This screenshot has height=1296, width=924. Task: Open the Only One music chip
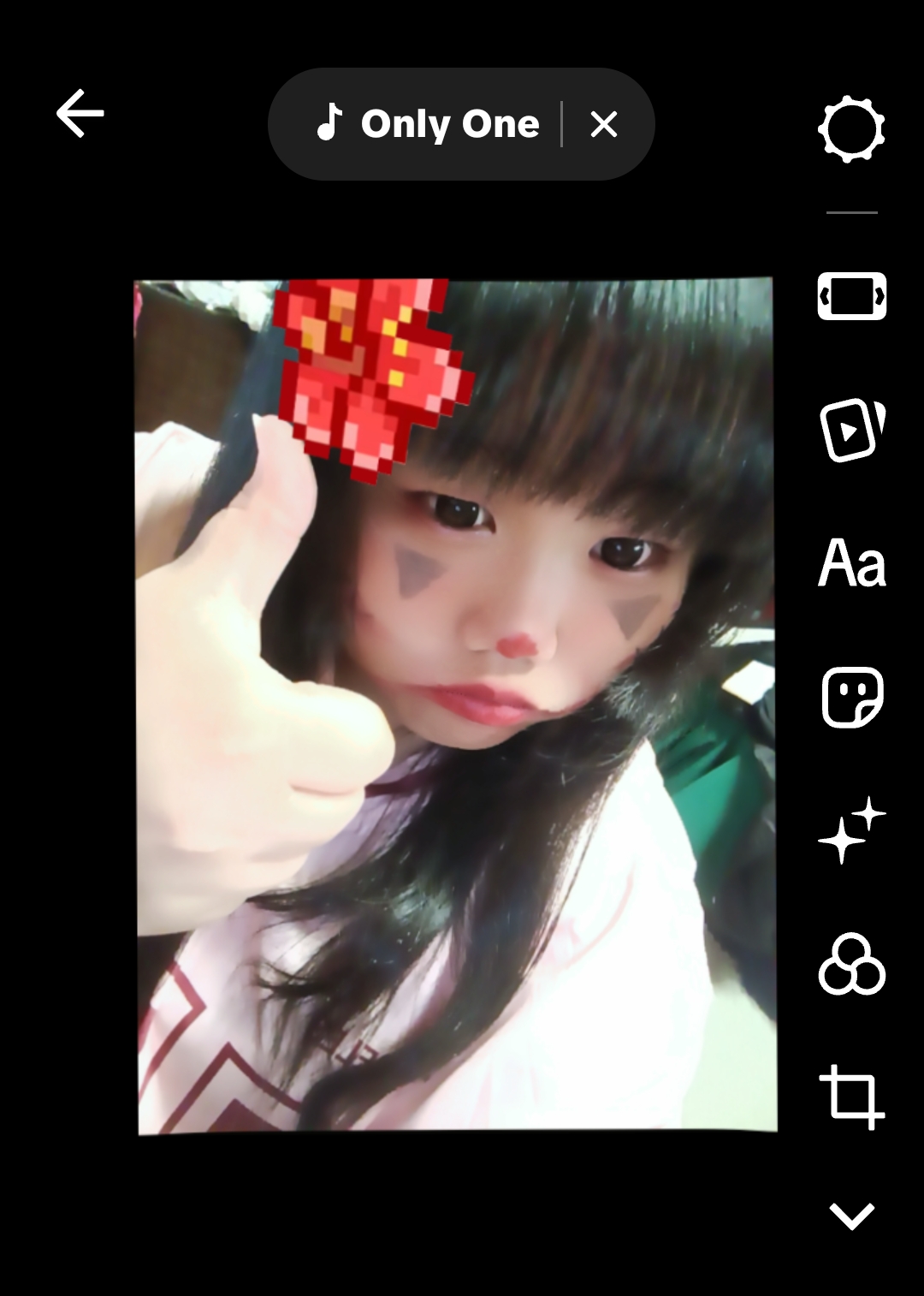click(x=428, y=124)
